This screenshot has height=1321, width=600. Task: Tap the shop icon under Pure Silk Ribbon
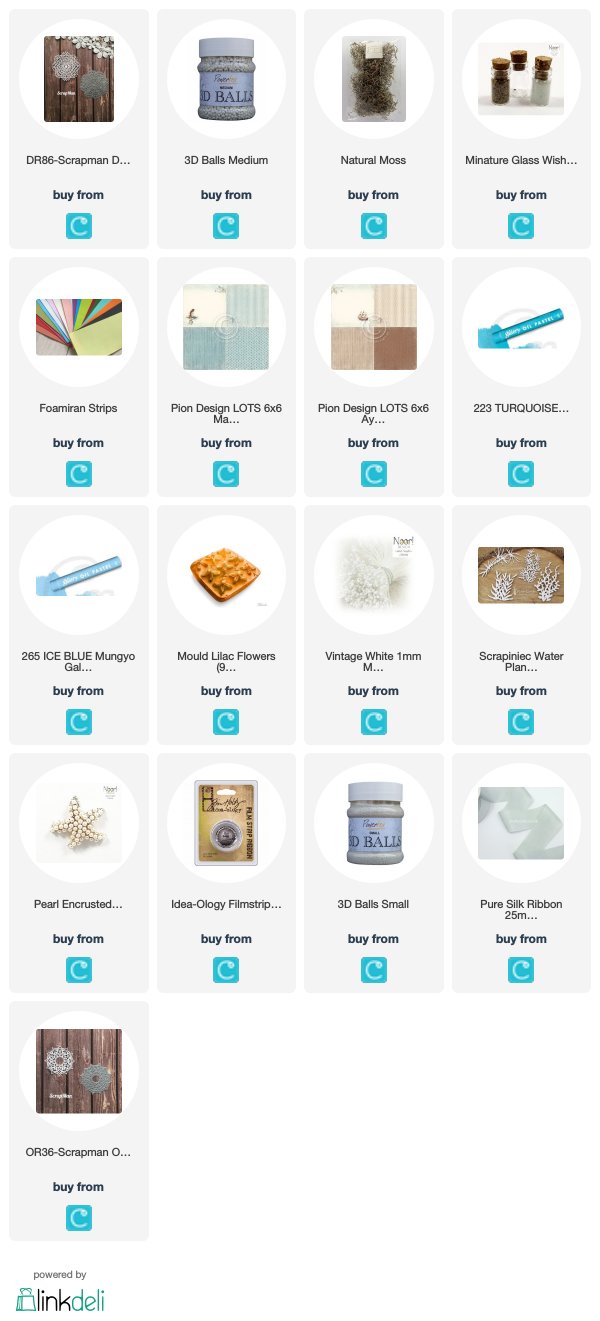(521, 970)
